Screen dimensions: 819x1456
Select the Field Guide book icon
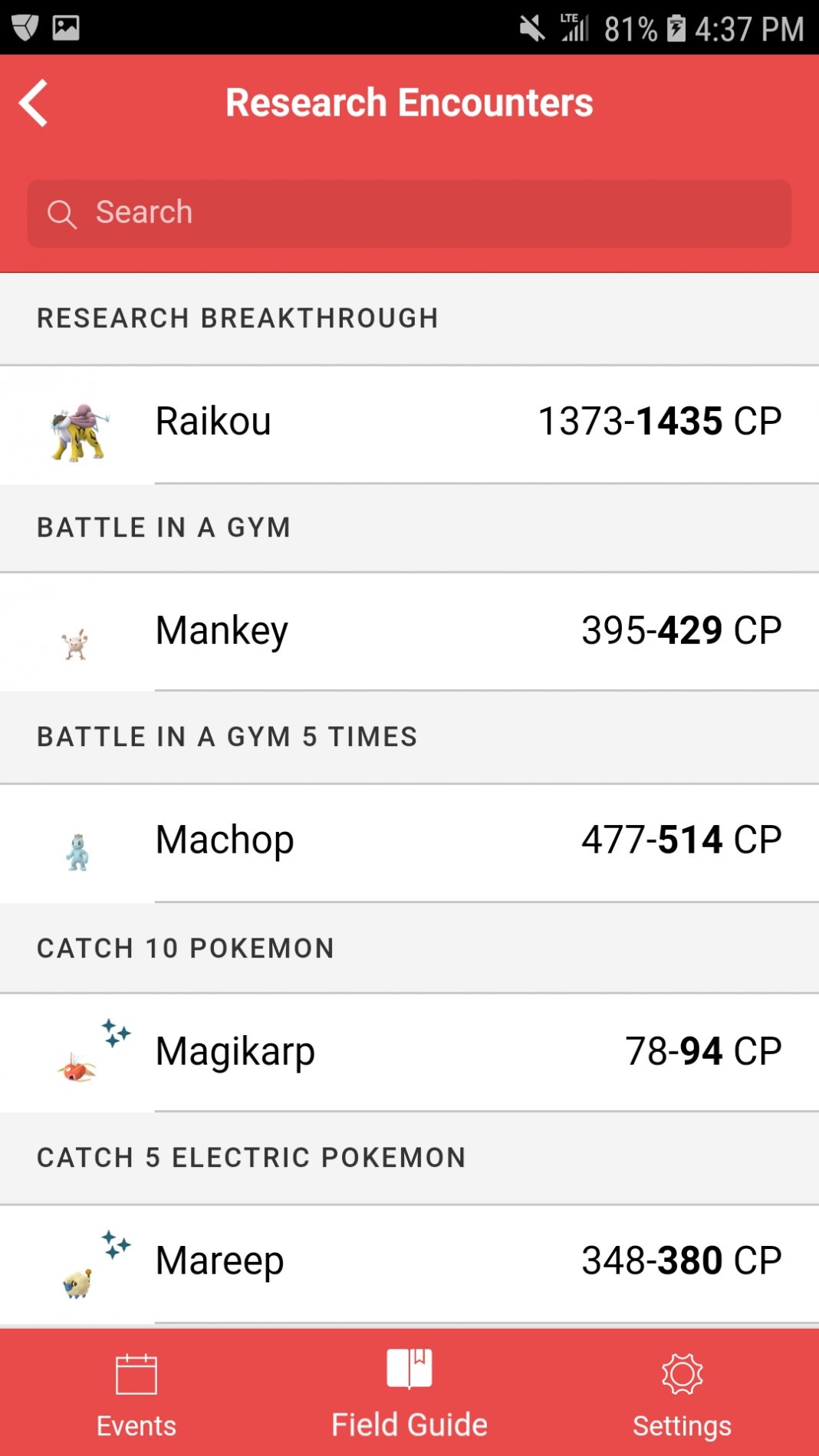409,1371
